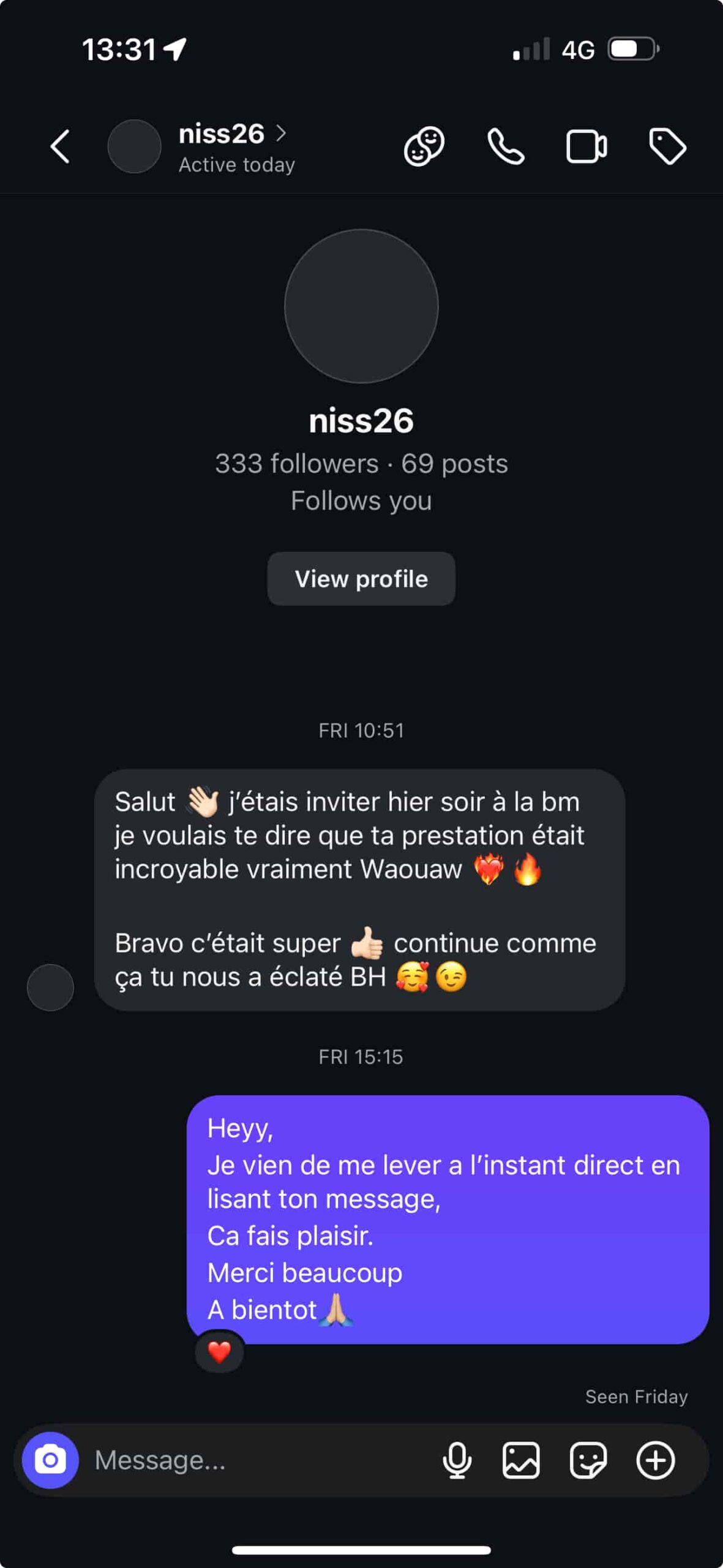Open more options plus icon
The image size is (723, 1568).
click(656, 1460)
